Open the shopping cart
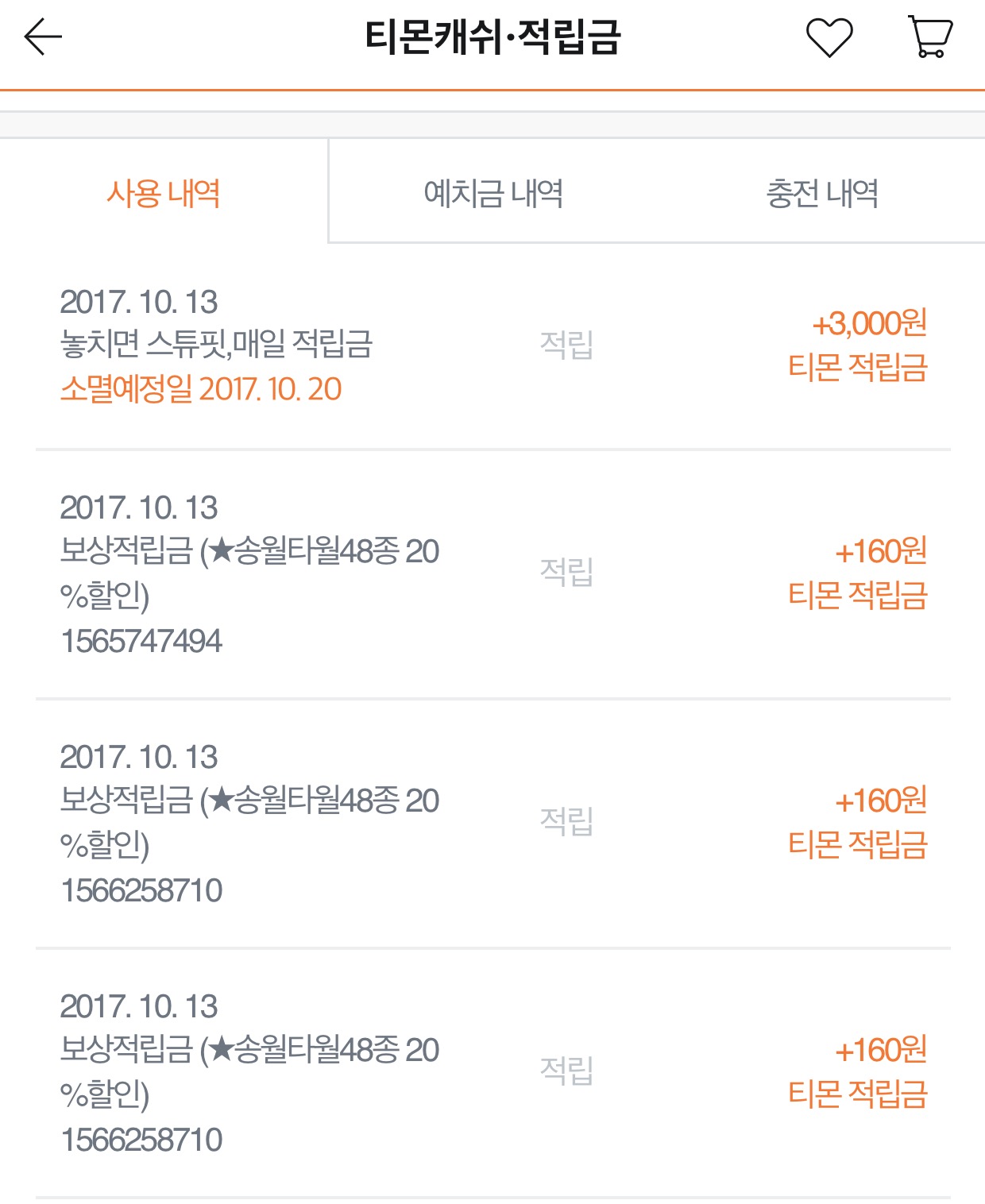This screenshot has height=1204, width=985. click(930, 37)
